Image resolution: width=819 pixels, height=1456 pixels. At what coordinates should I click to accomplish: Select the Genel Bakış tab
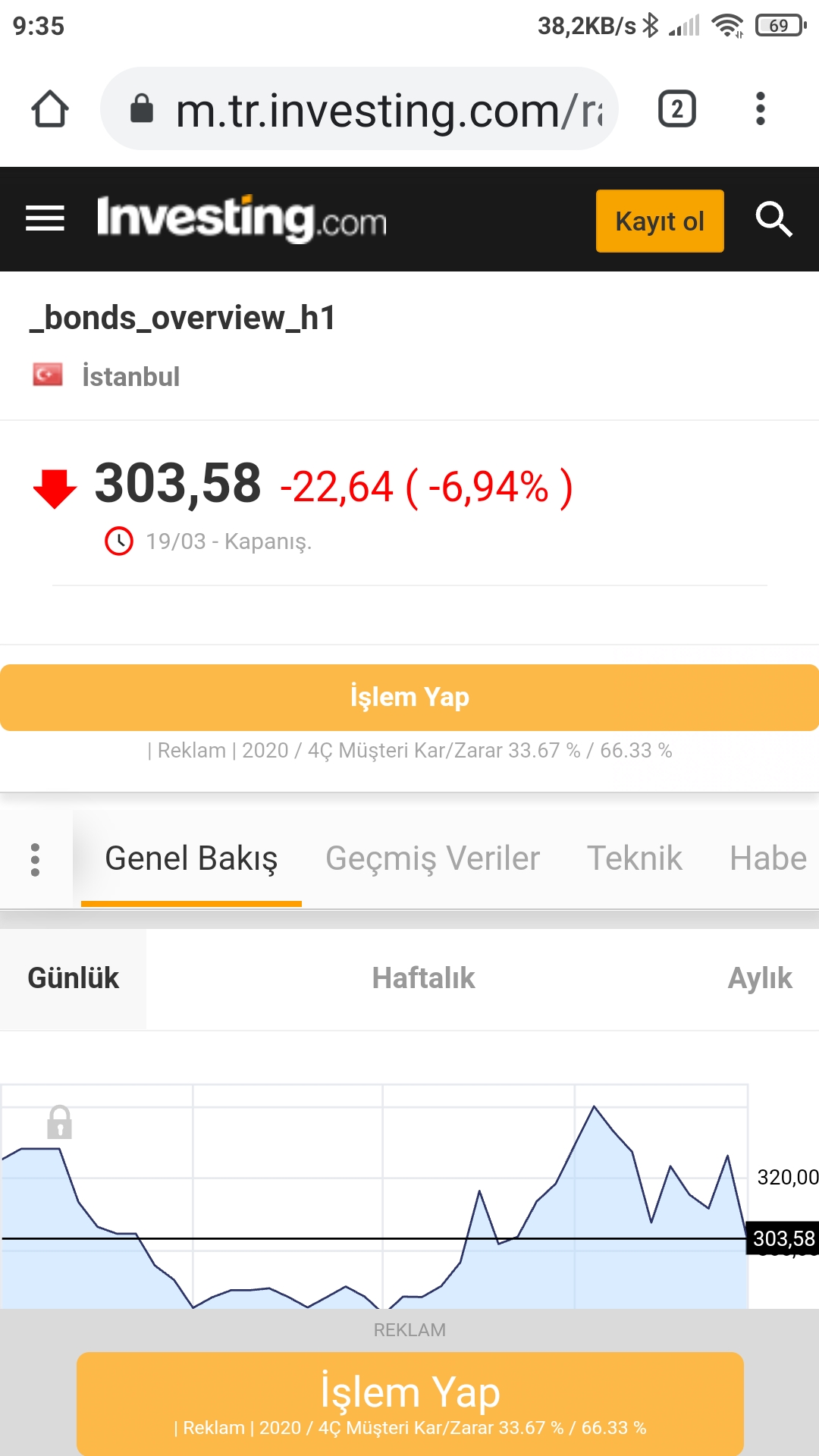(191, 858)
